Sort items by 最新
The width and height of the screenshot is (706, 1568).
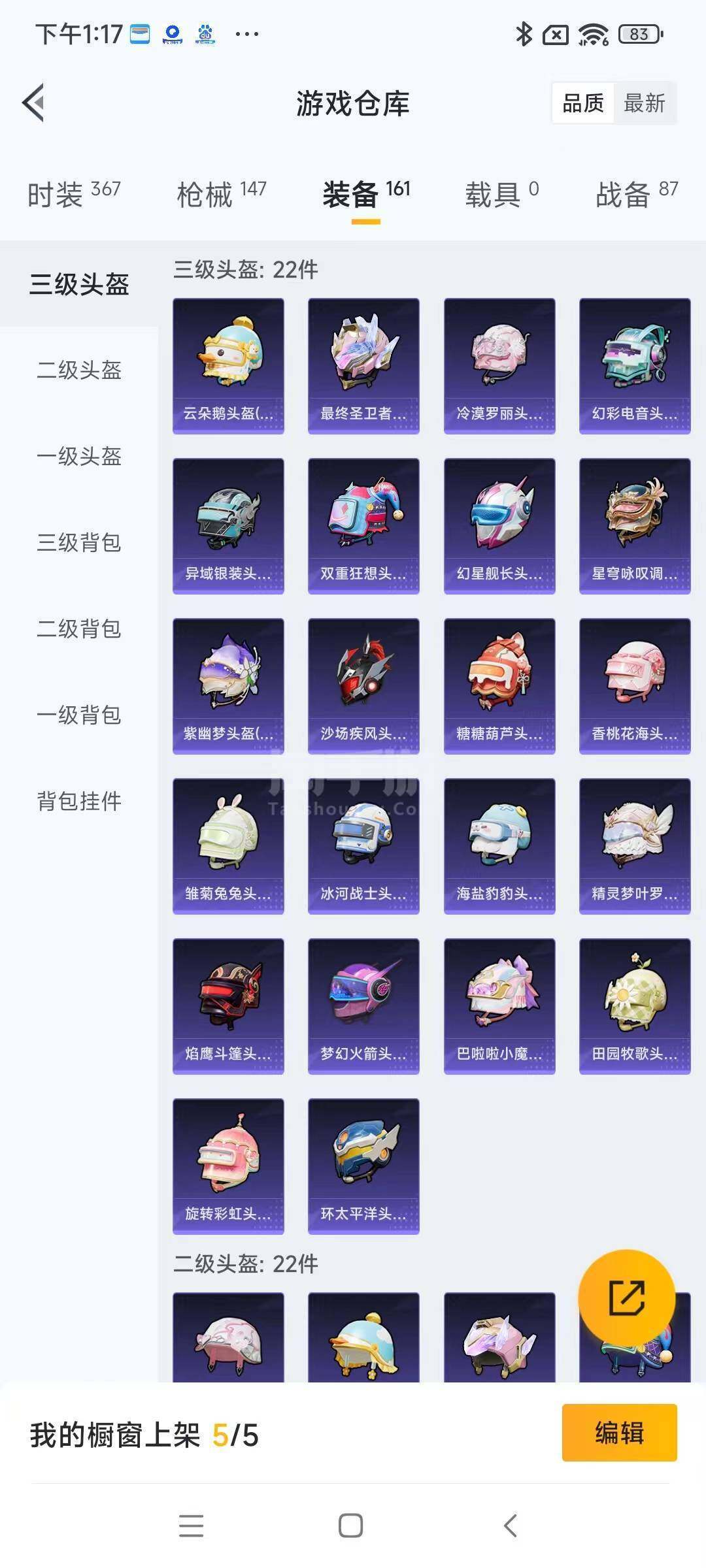[644, 103]
